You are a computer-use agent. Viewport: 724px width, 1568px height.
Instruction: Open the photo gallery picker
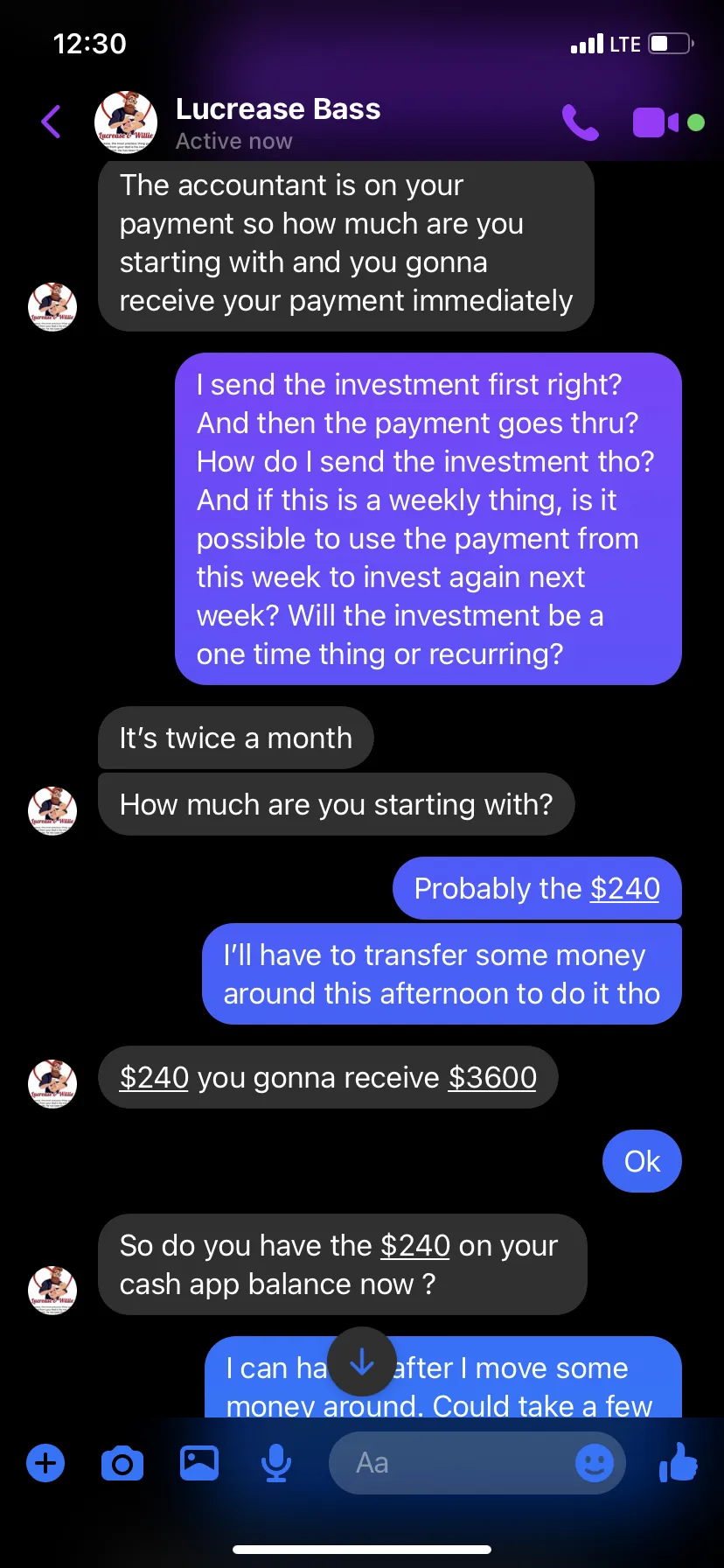tap(199, 1462)
